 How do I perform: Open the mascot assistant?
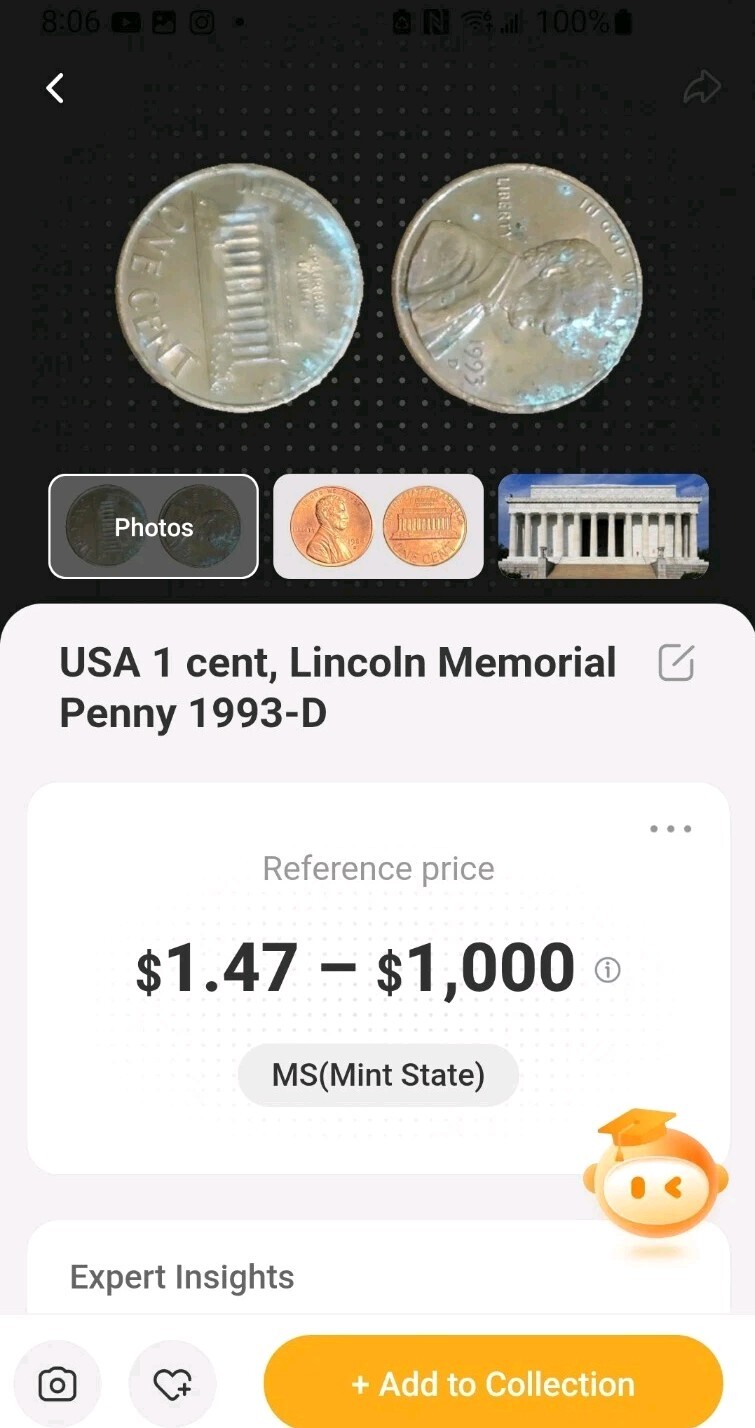pos(658,1176)
